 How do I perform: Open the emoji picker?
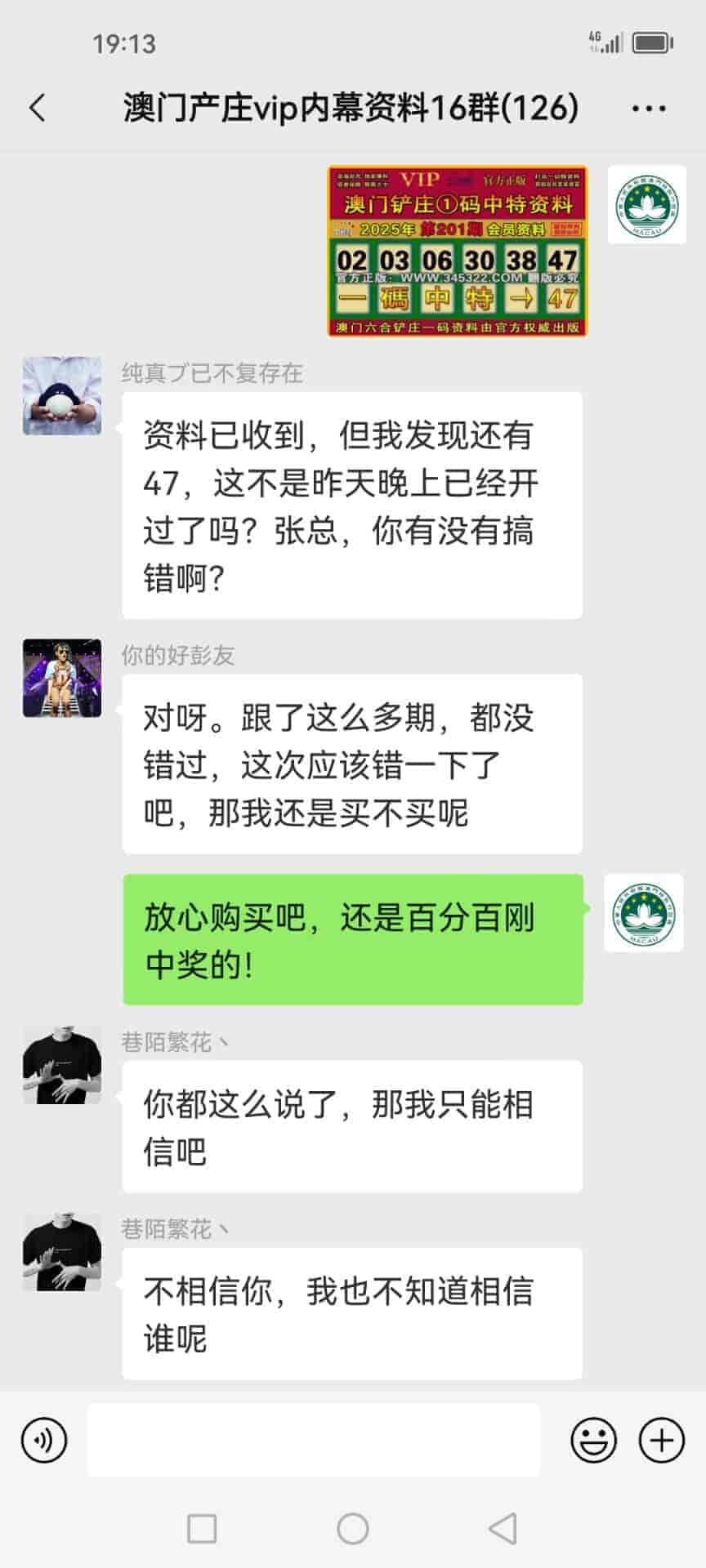point(593,1440)
